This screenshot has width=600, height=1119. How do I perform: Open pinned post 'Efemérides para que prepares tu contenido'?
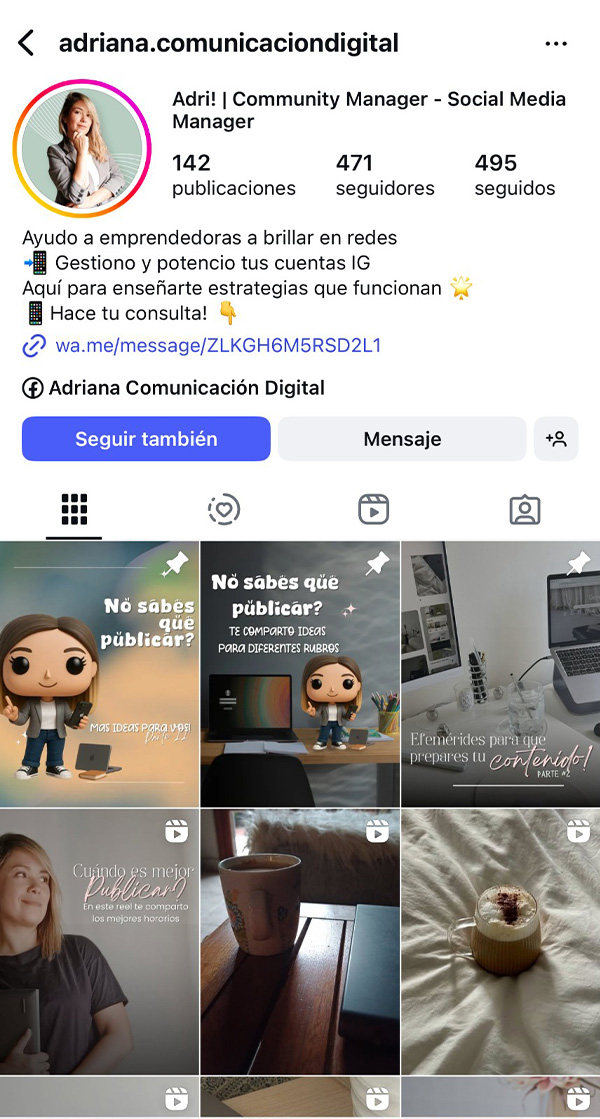pos(500,674)
